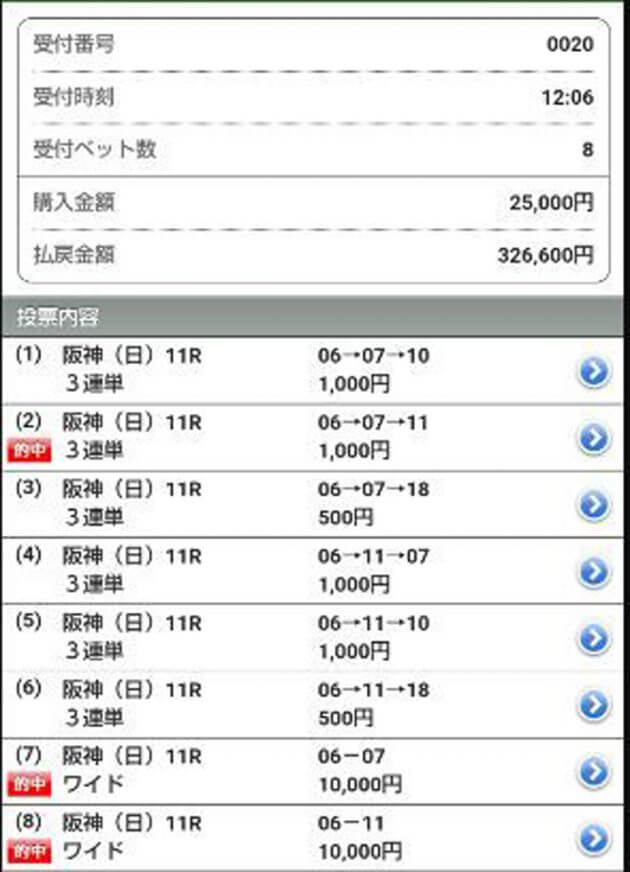The width and height of the screenshot is (630, 872).
Task: Open bet 6 details for 06→11→18
Action: [x=594, y=705]
